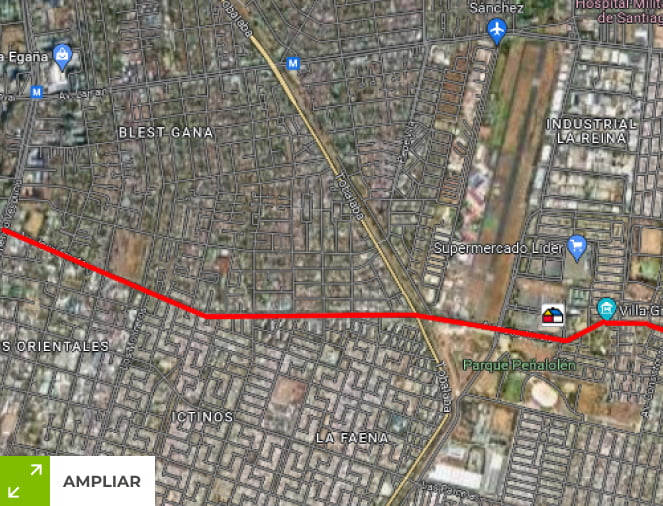Viewport: 663px width, 506px height.
Task: Open the Supermercado Lider shopping marker
Action: (x=576, y=245)
